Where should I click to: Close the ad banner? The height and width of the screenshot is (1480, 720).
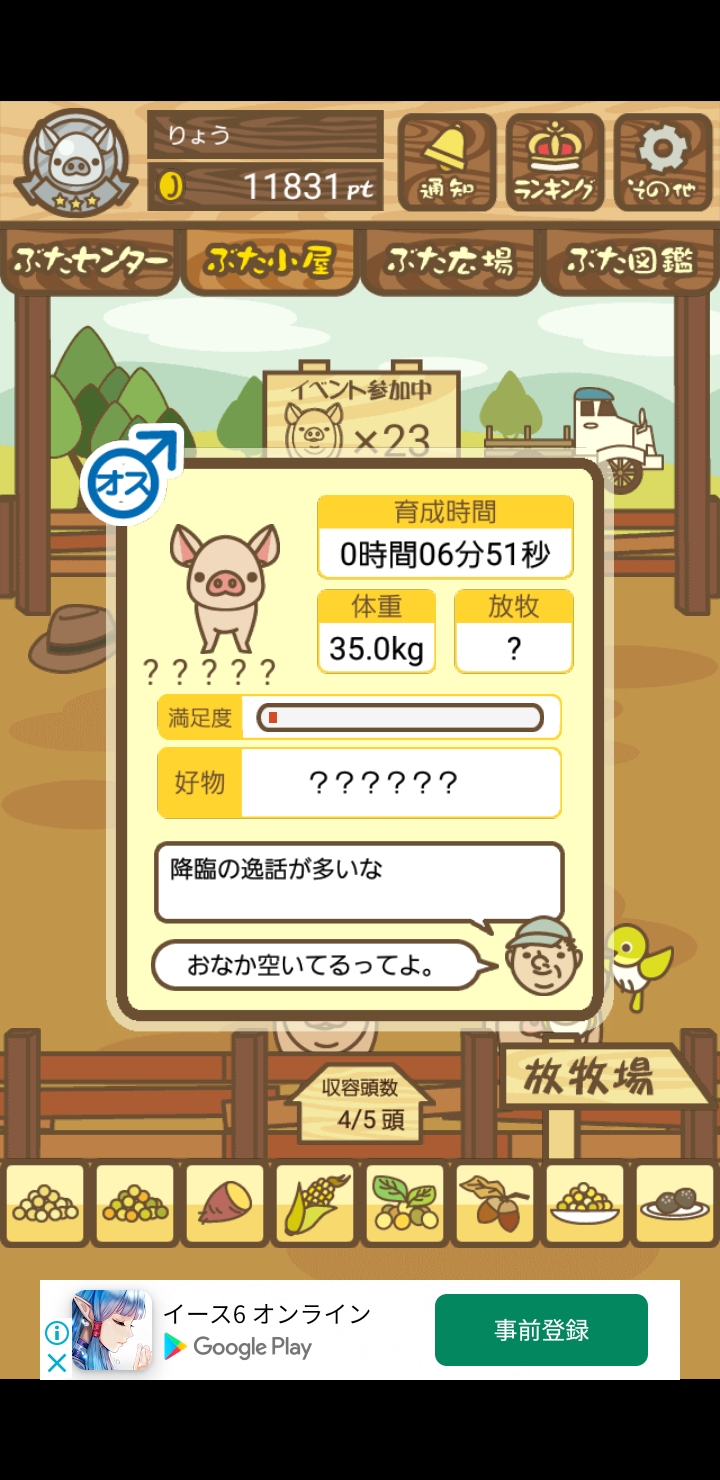[x=57, y=1363]
